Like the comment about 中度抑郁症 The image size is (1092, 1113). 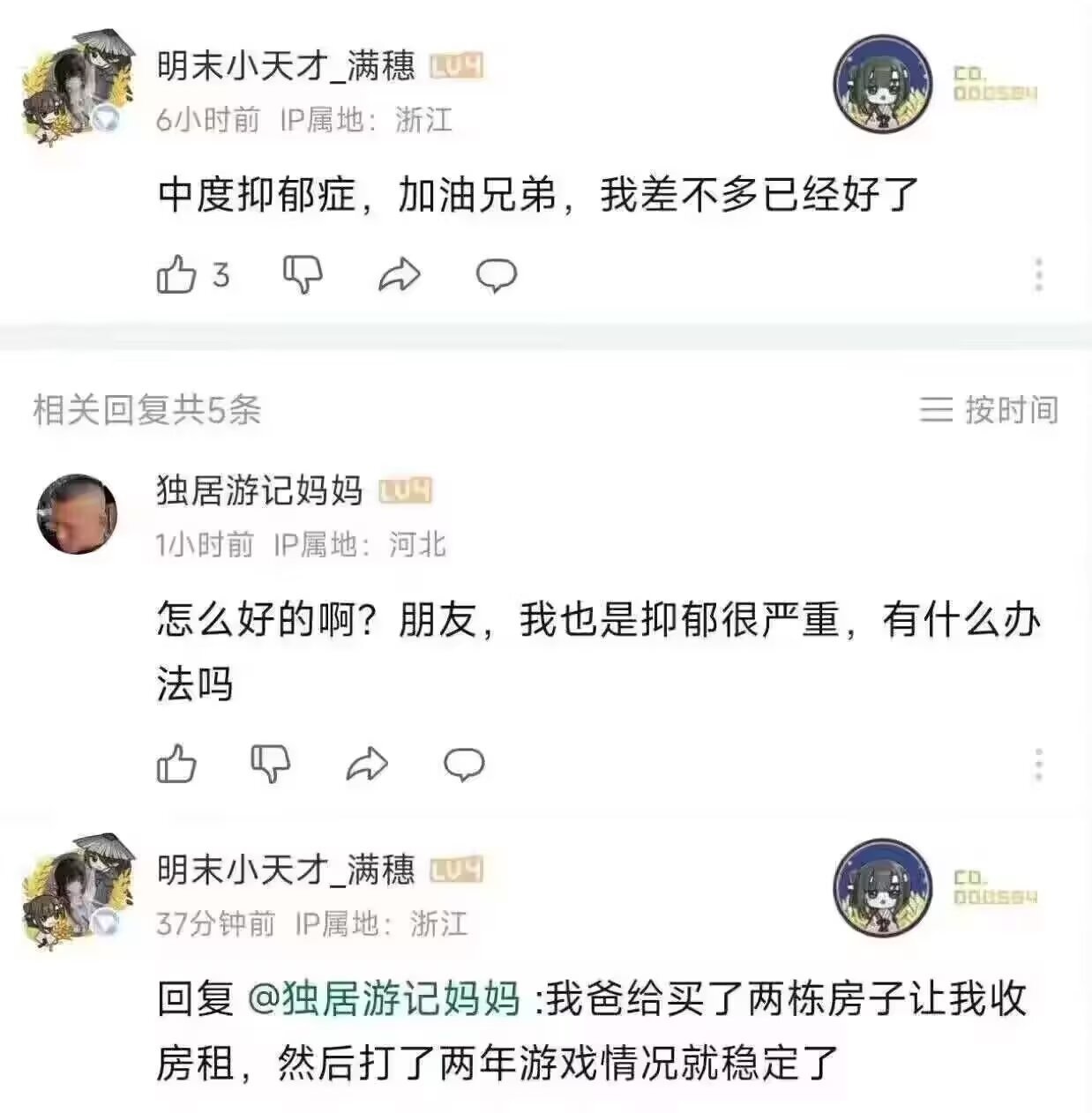coord(176,275)
